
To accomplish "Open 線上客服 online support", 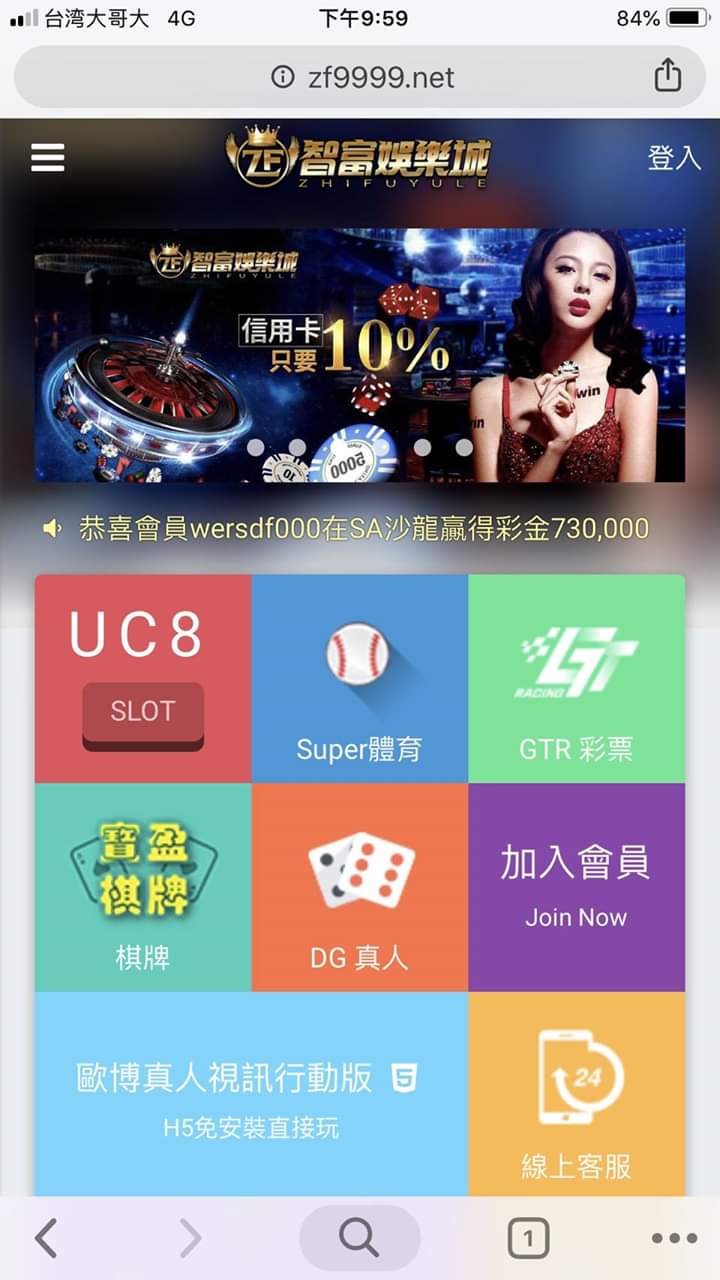I will (x=576, y=1095).
